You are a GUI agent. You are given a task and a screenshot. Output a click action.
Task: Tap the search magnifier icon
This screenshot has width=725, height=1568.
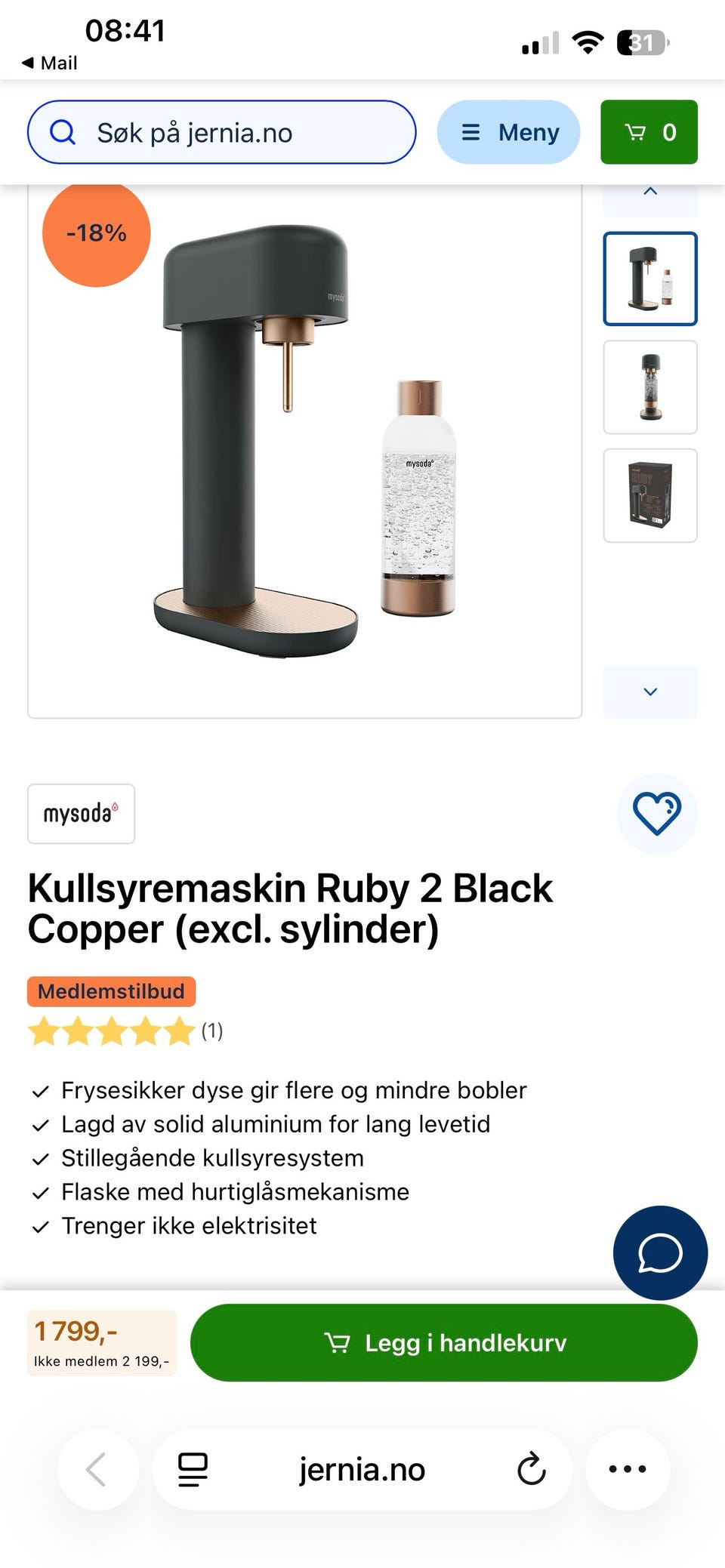62,131
